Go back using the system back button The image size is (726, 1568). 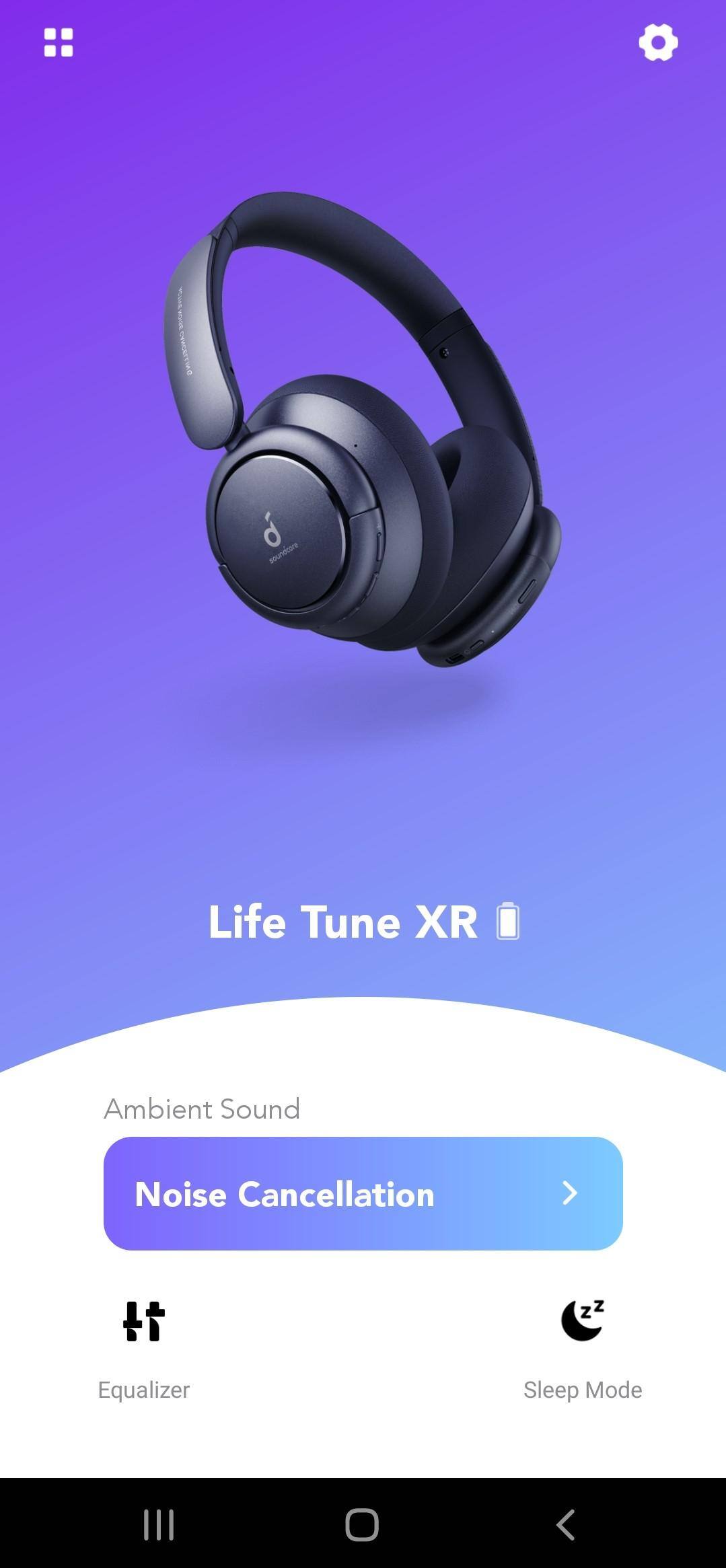pyautogui.click(x=566, y=1524)
